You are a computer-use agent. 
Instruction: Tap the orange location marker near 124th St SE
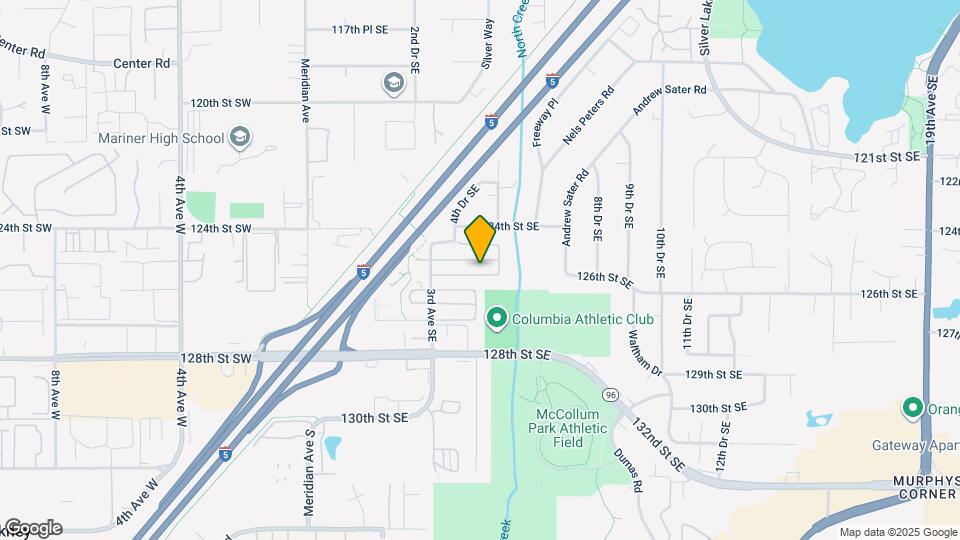pyautogui.click(x=480, y=239)
